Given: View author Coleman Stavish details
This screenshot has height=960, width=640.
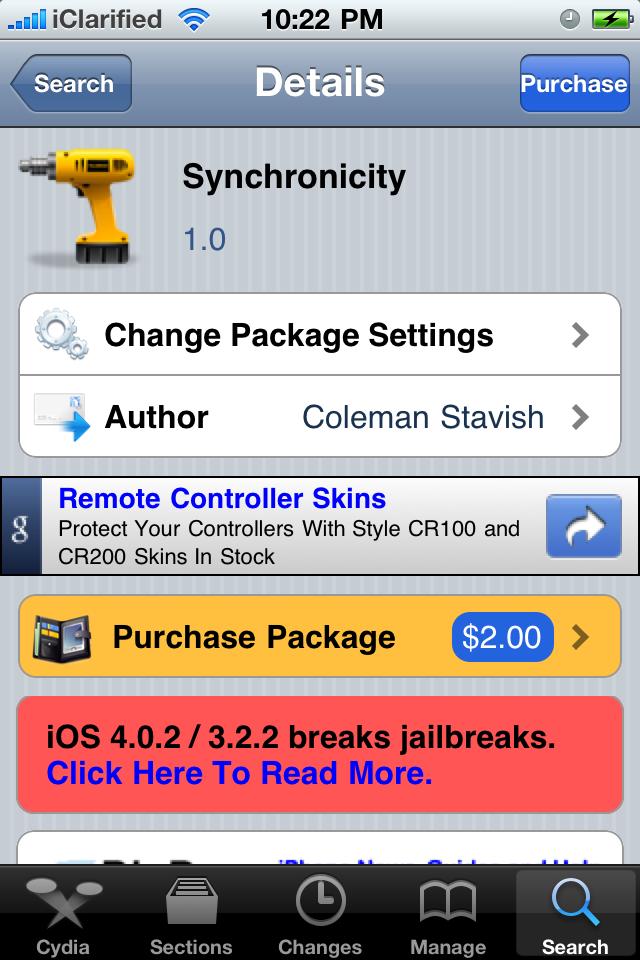Looking at the screenshot, I should pyautogui.click(x=320, y=416).
